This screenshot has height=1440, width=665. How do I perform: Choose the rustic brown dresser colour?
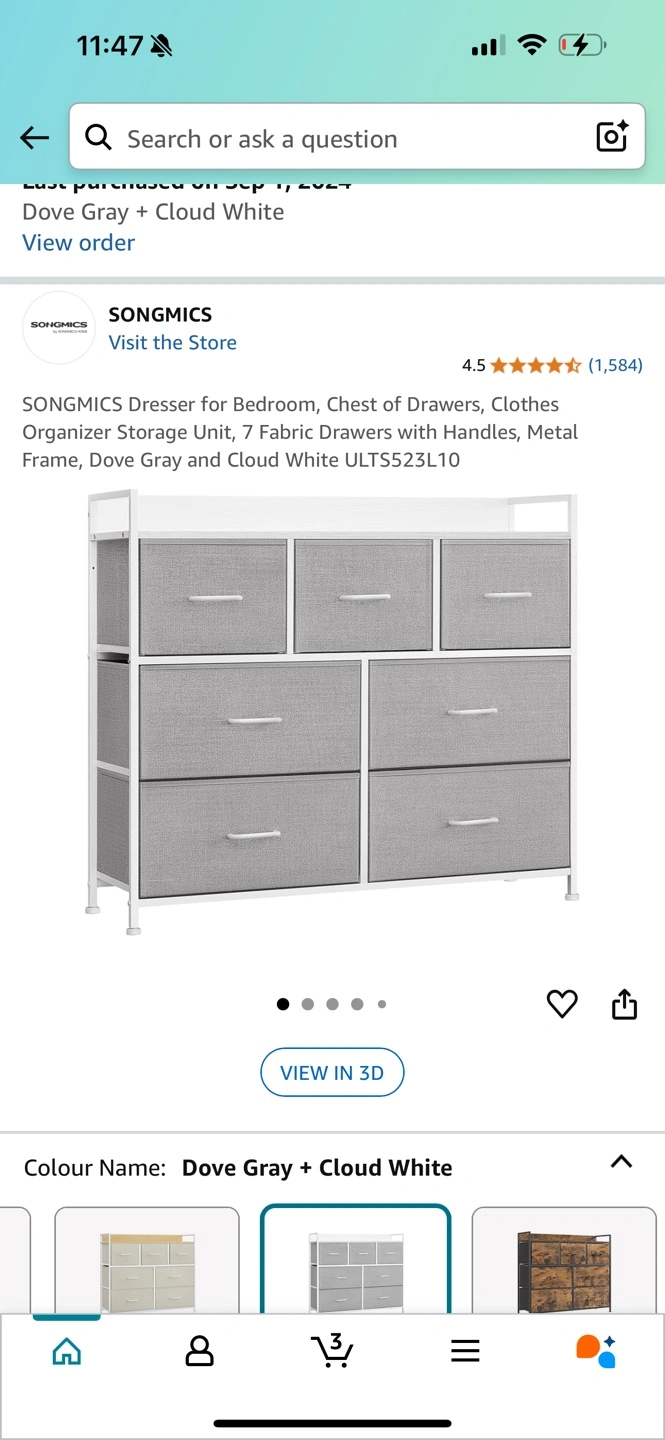566,1262
